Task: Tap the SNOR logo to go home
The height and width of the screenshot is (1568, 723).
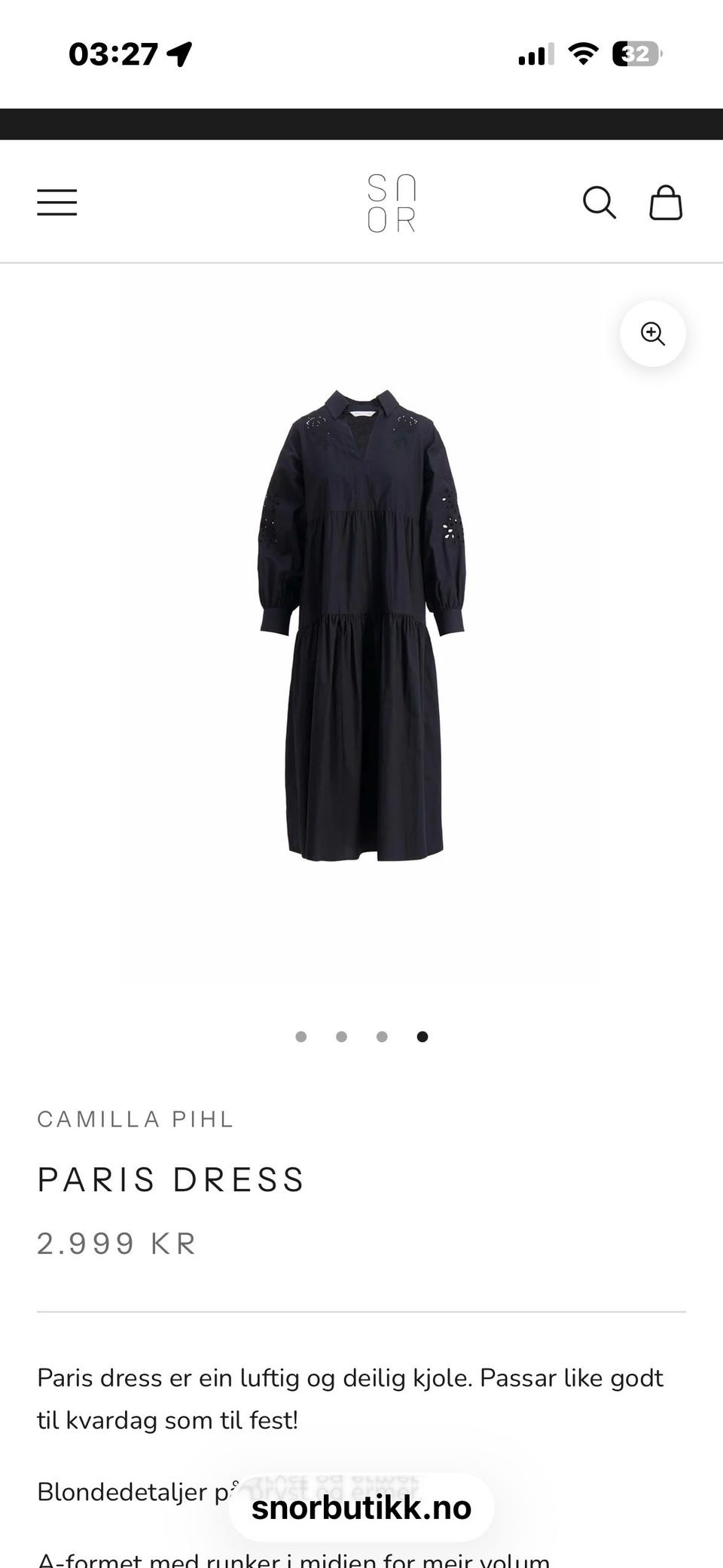Action: (392, 203)
